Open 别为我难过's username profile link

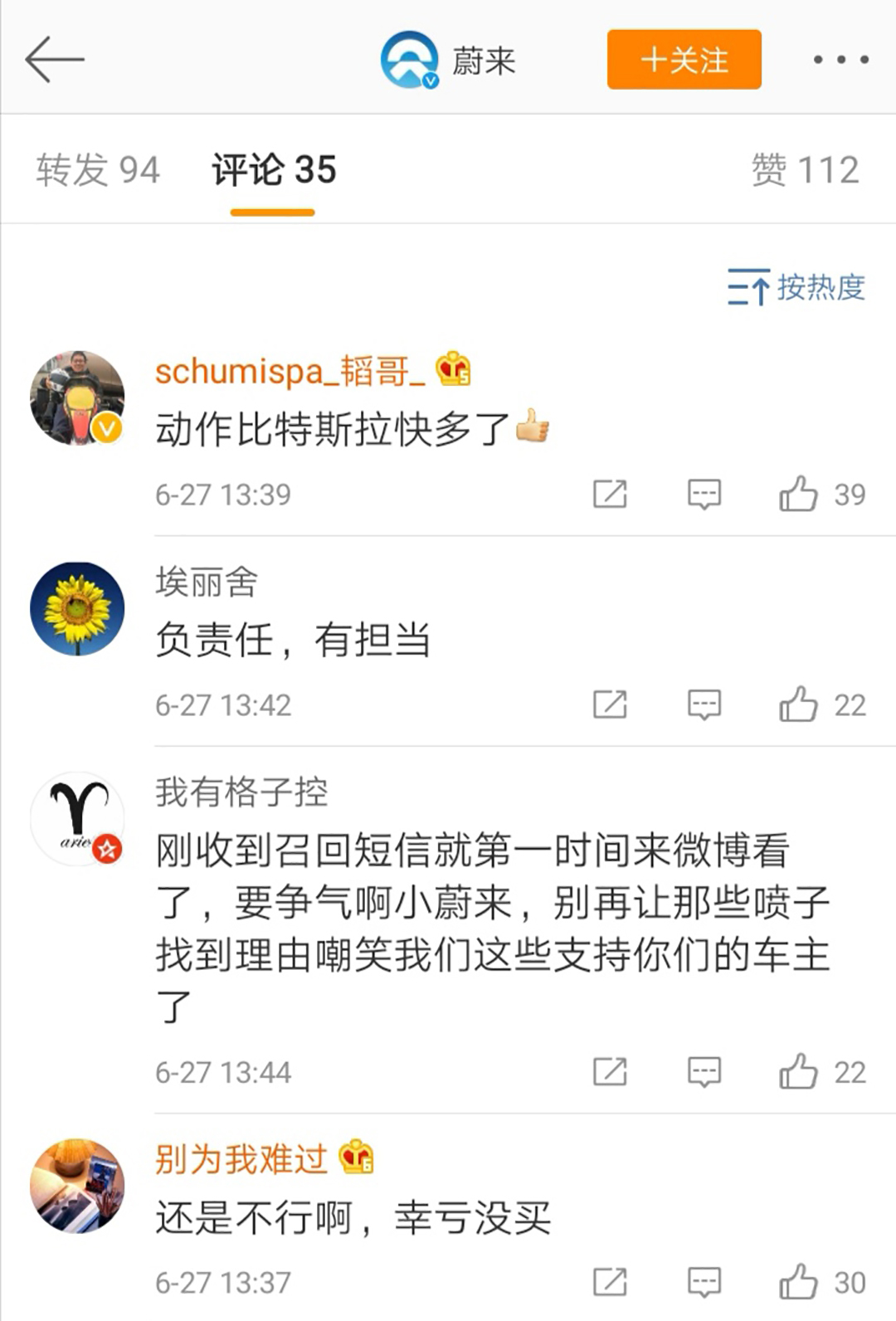pyautogui.click(x=241, y=1159)
